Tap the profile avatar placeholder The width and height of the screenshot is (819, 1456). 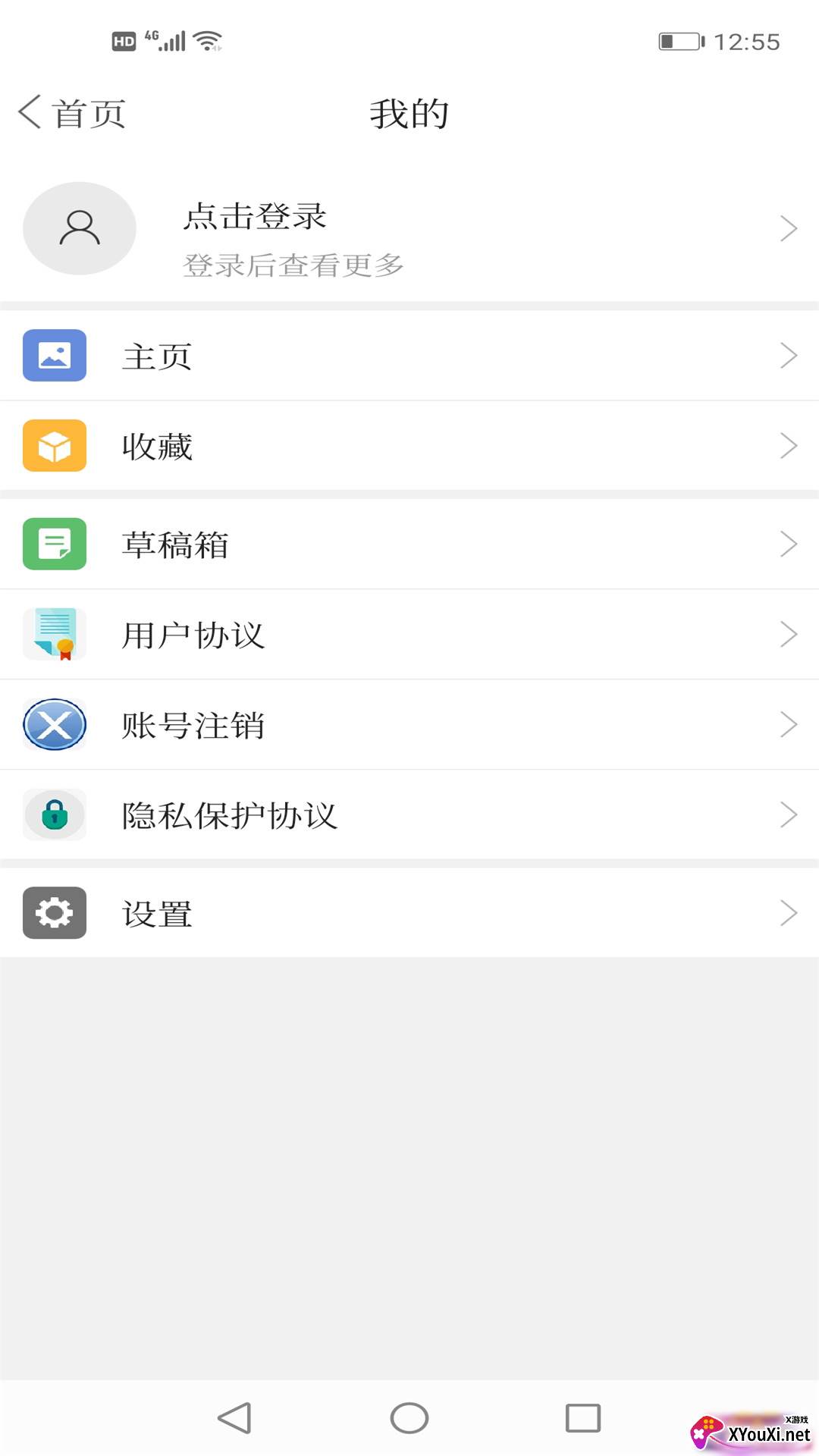click(x=80, y=228)
